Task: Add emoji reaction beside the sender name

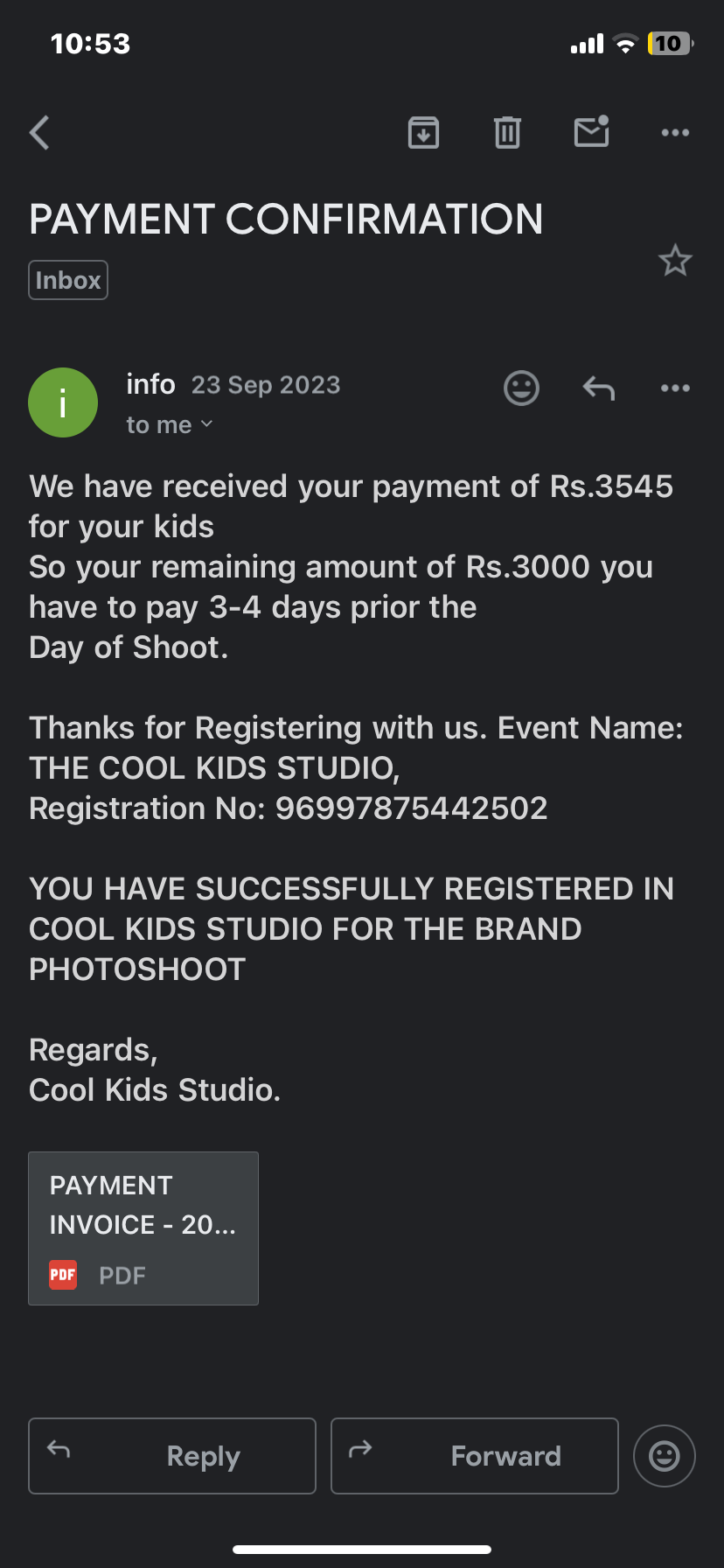Action: [521, 388]
